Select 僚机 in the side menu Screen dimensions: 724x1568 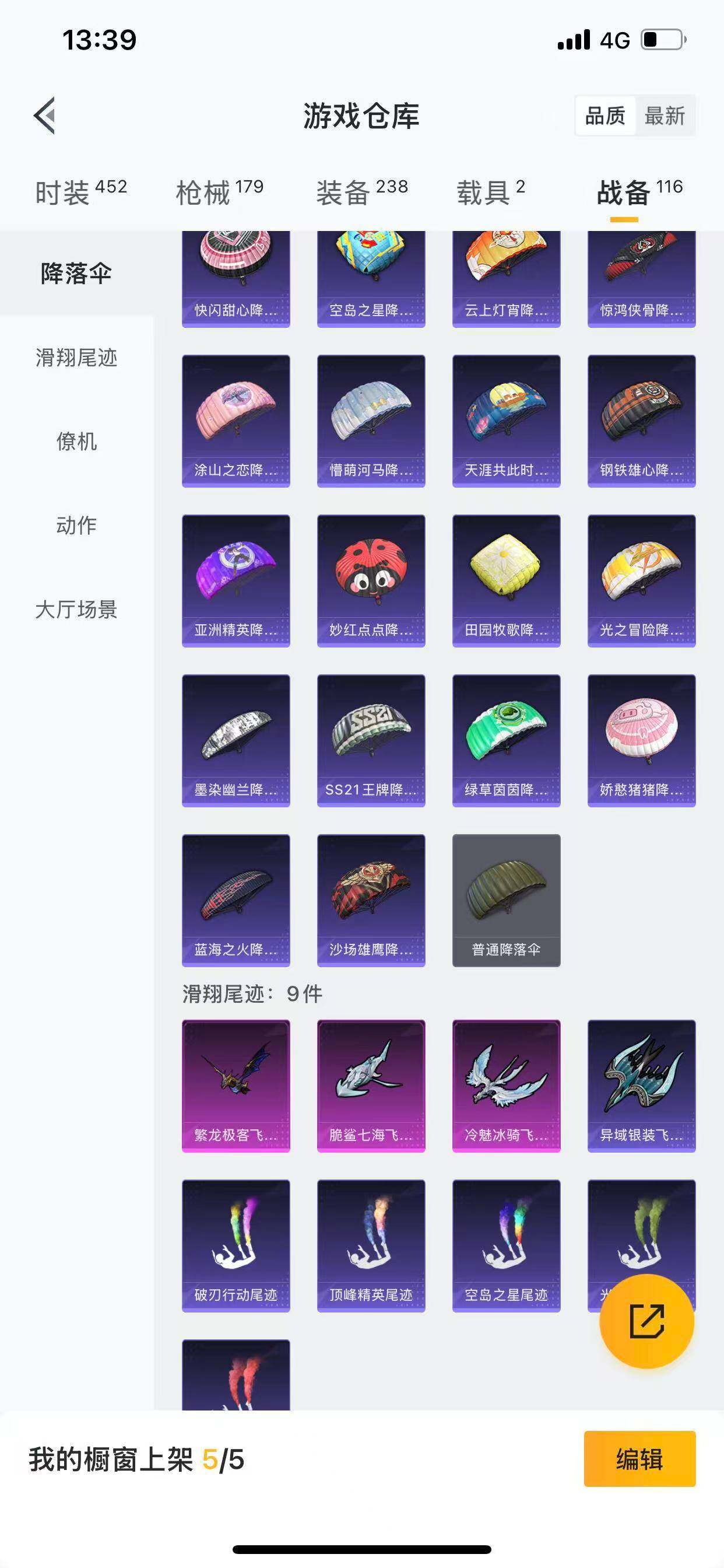[x=76, y=442]
